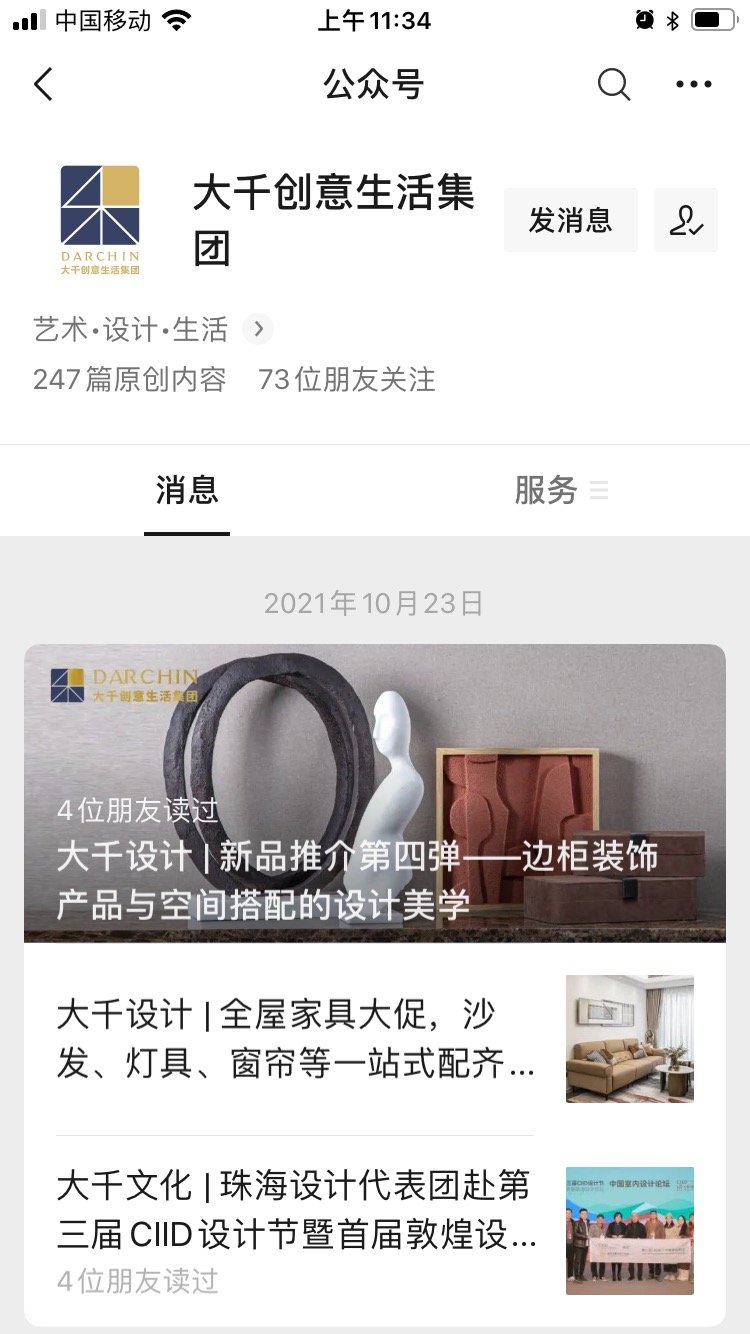This screenshot has height=1334, width=750.
Task: Open the 新品推介第四弹 article banner
Action: [x=375, y=793]
